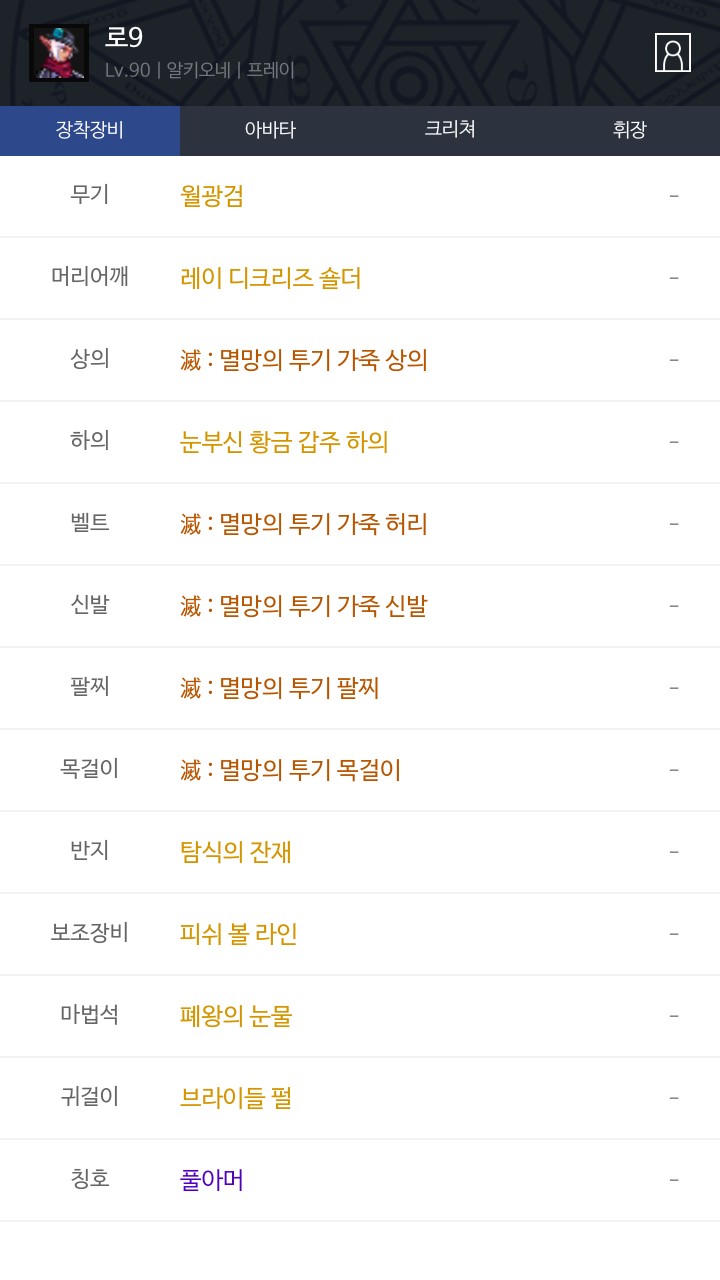720x1280 pixels.
Task: View 멸망의 투기 팔찌 details
Action: coord(280,688)
